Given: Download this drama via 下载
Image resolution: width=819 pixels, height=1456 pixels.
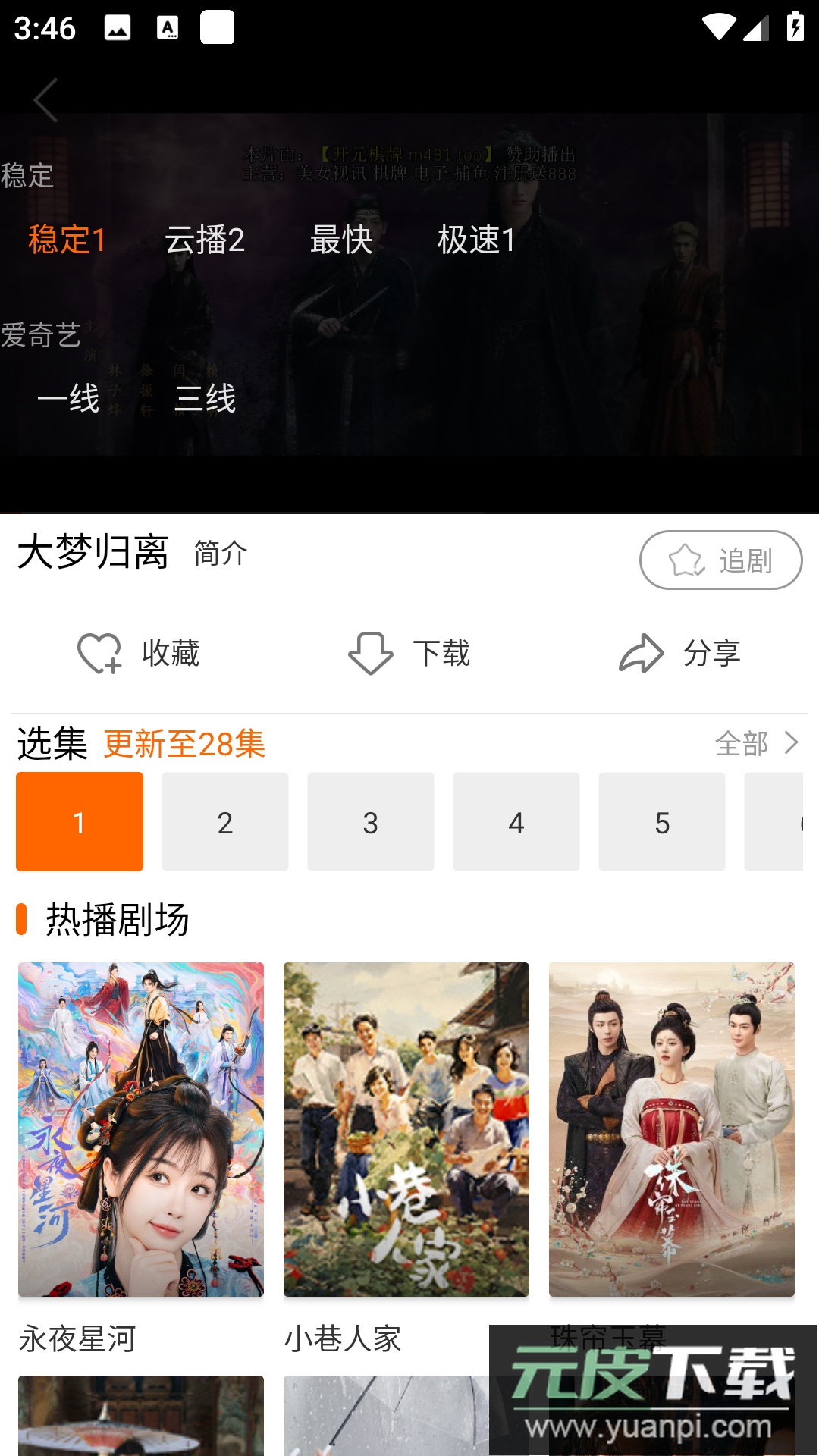Looking at the screenshot, I should tap(409, 653).
